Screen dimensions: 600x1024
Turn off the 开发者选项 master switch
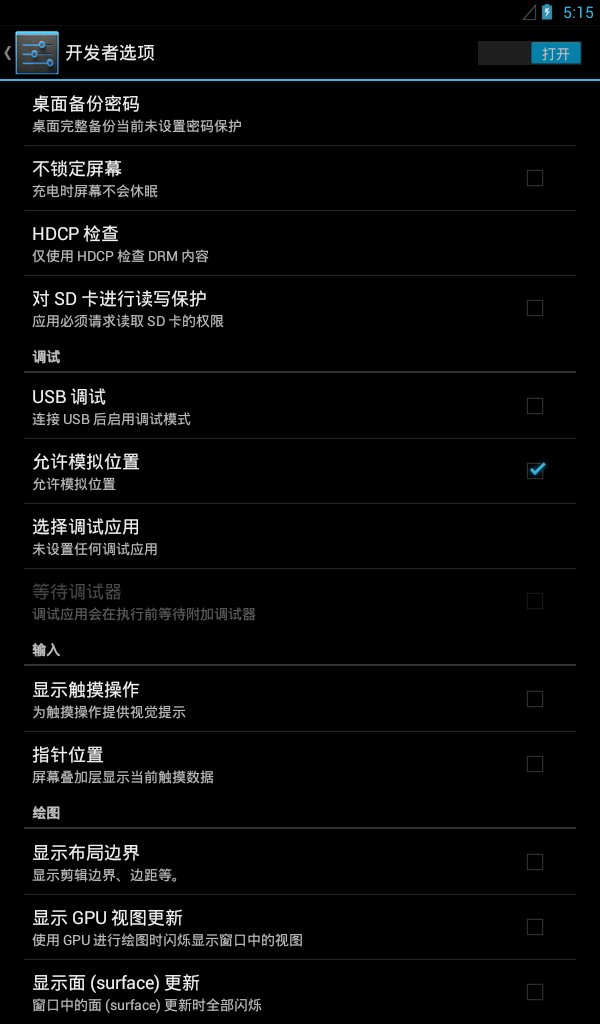point(529,53)
